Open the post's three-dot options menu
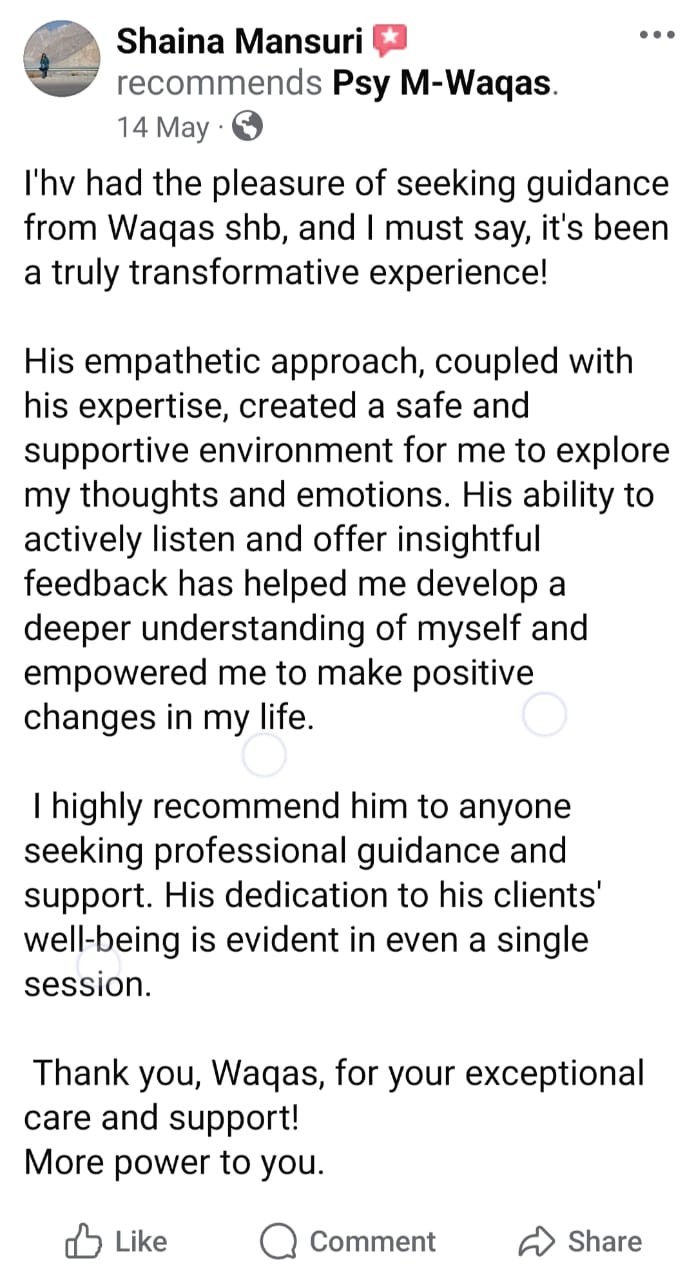Image resolution: width=696 pixels, height=1280 pixels. tap(657, 36)
